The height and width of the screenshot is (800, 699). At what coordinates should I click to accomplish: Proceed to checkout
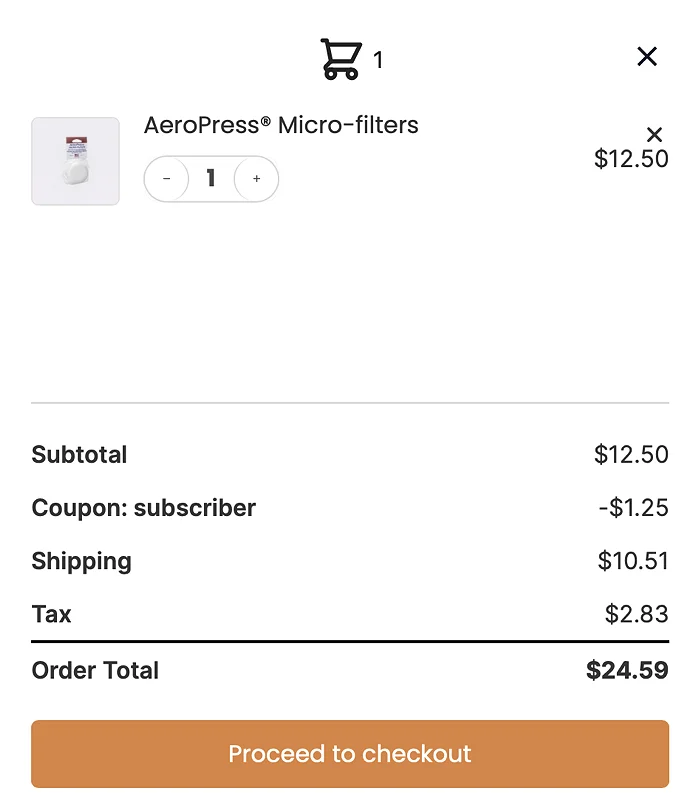tap(349, 753)
